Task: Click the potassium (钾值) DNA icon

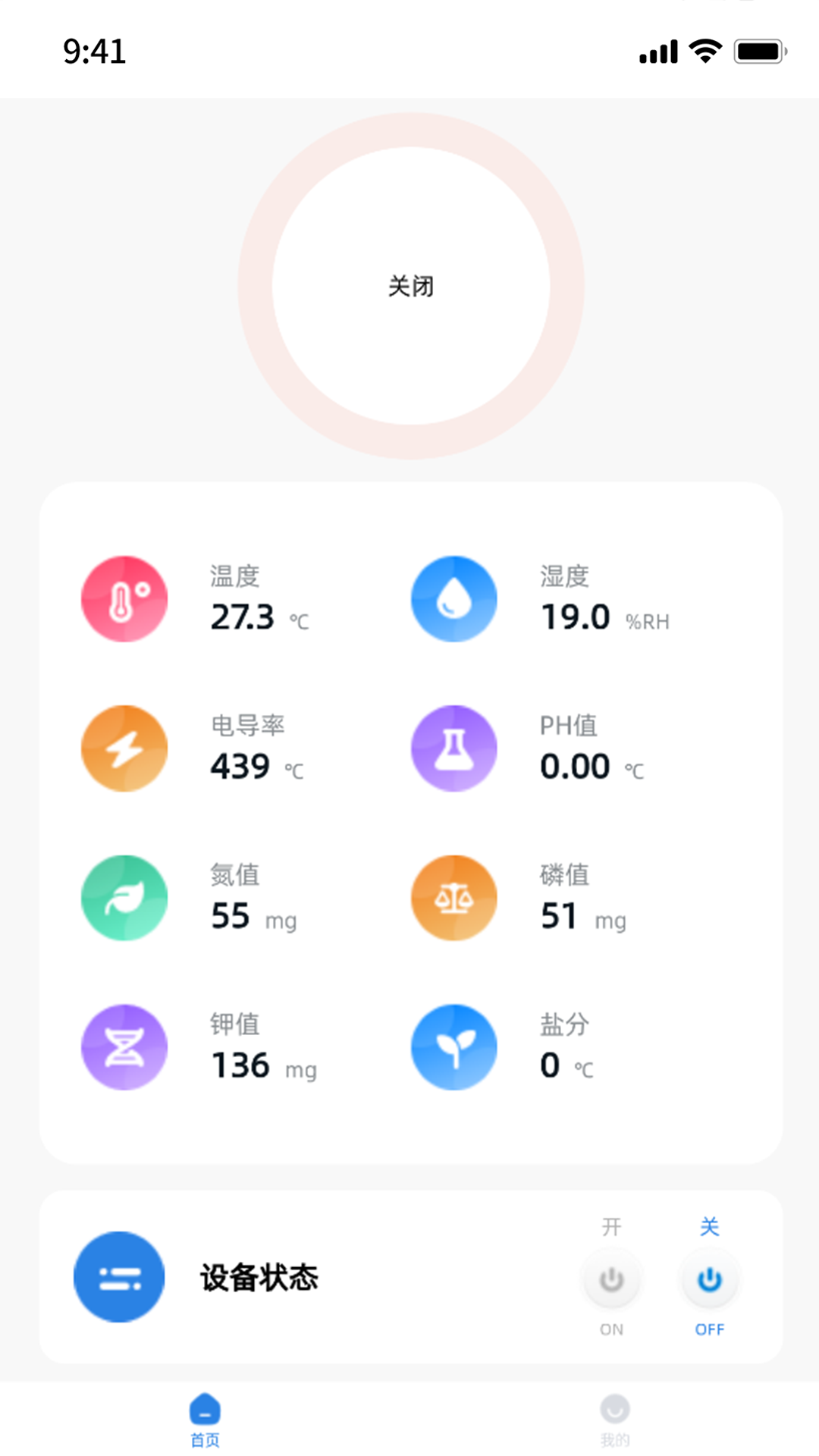Action: (124, 1046)
